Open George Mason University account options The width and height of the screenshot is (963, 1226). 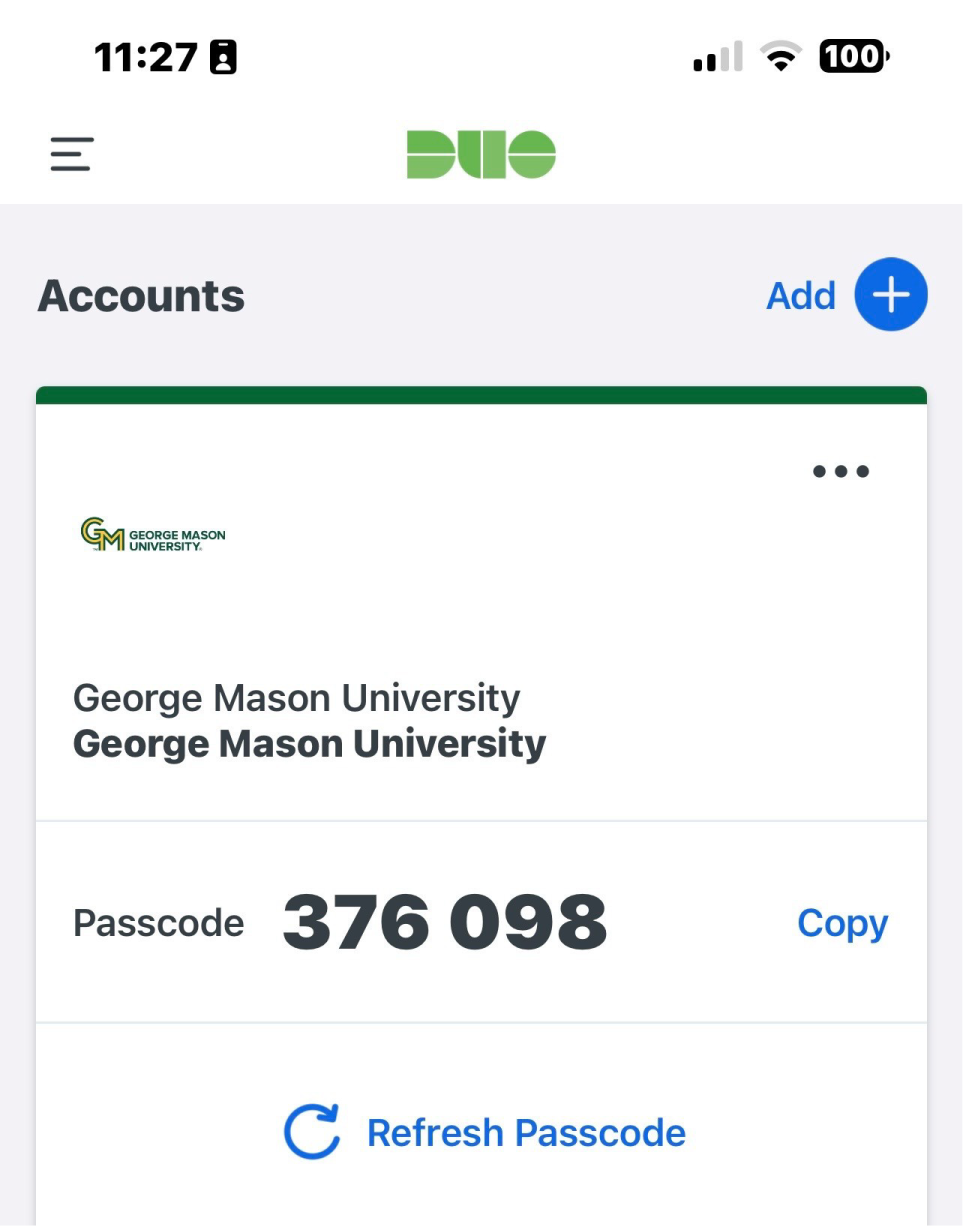point(840,471)
